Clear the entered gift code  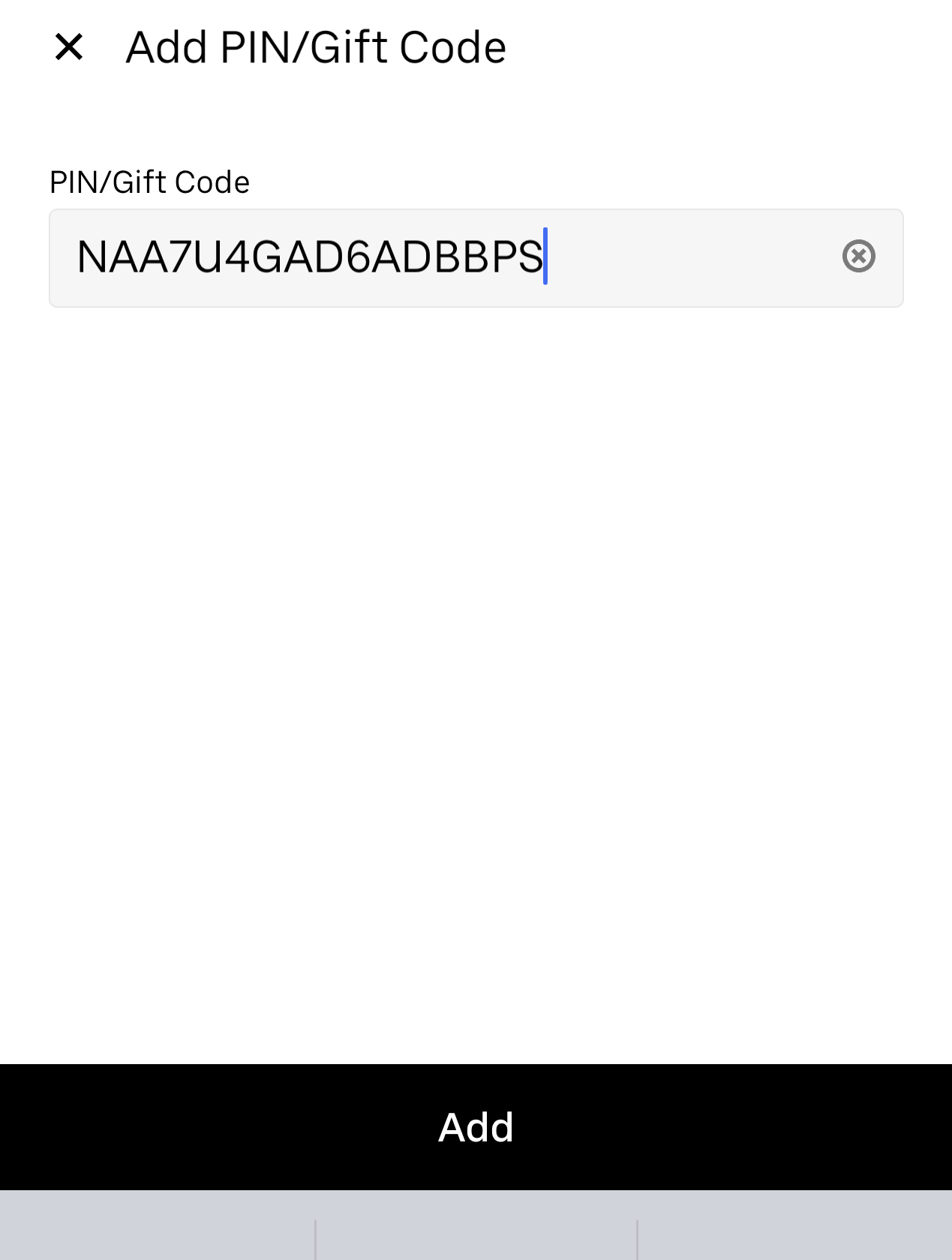[858, 257]
